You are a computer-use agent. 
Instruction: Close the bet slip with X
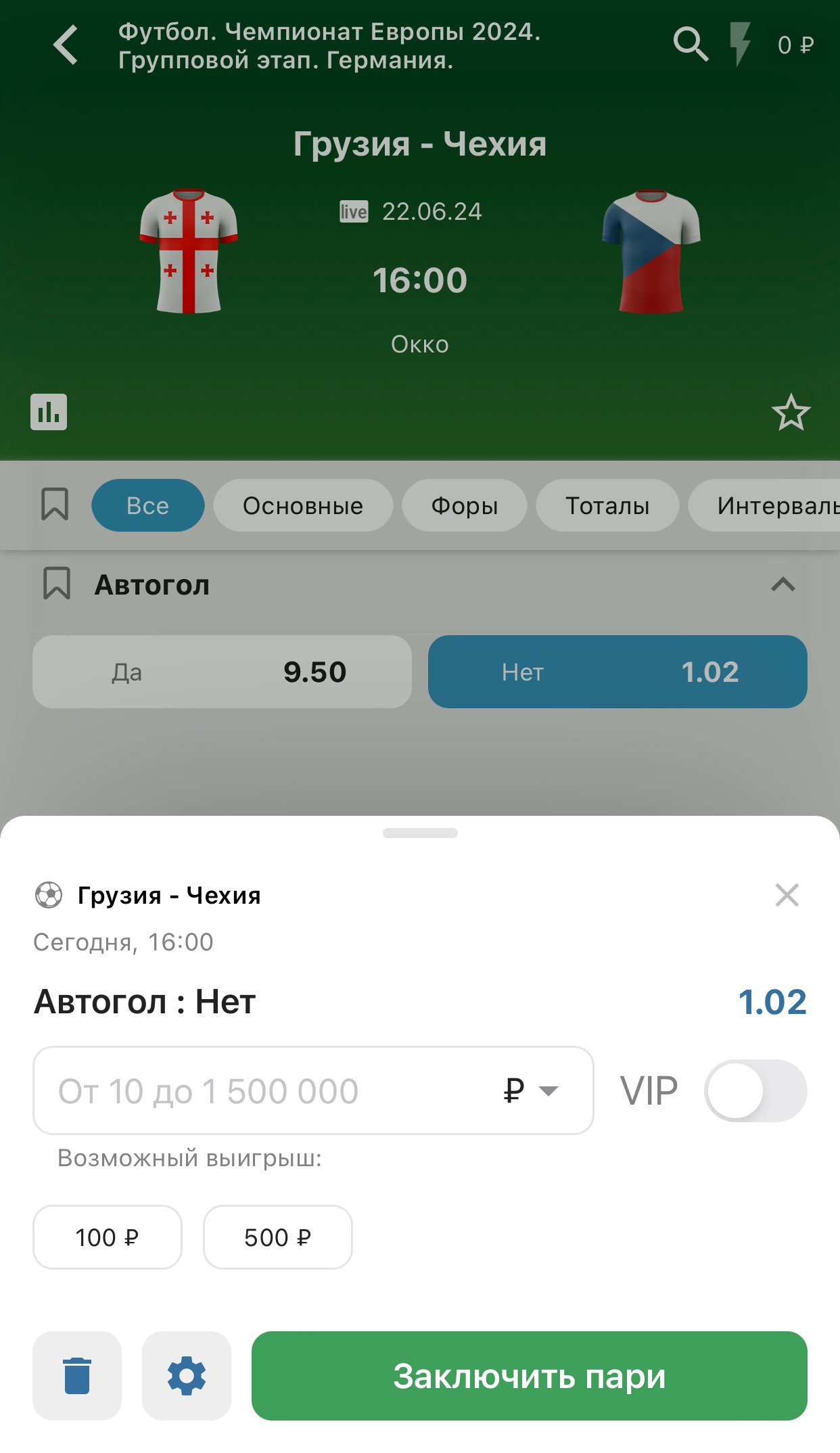(x=787, y=895)
